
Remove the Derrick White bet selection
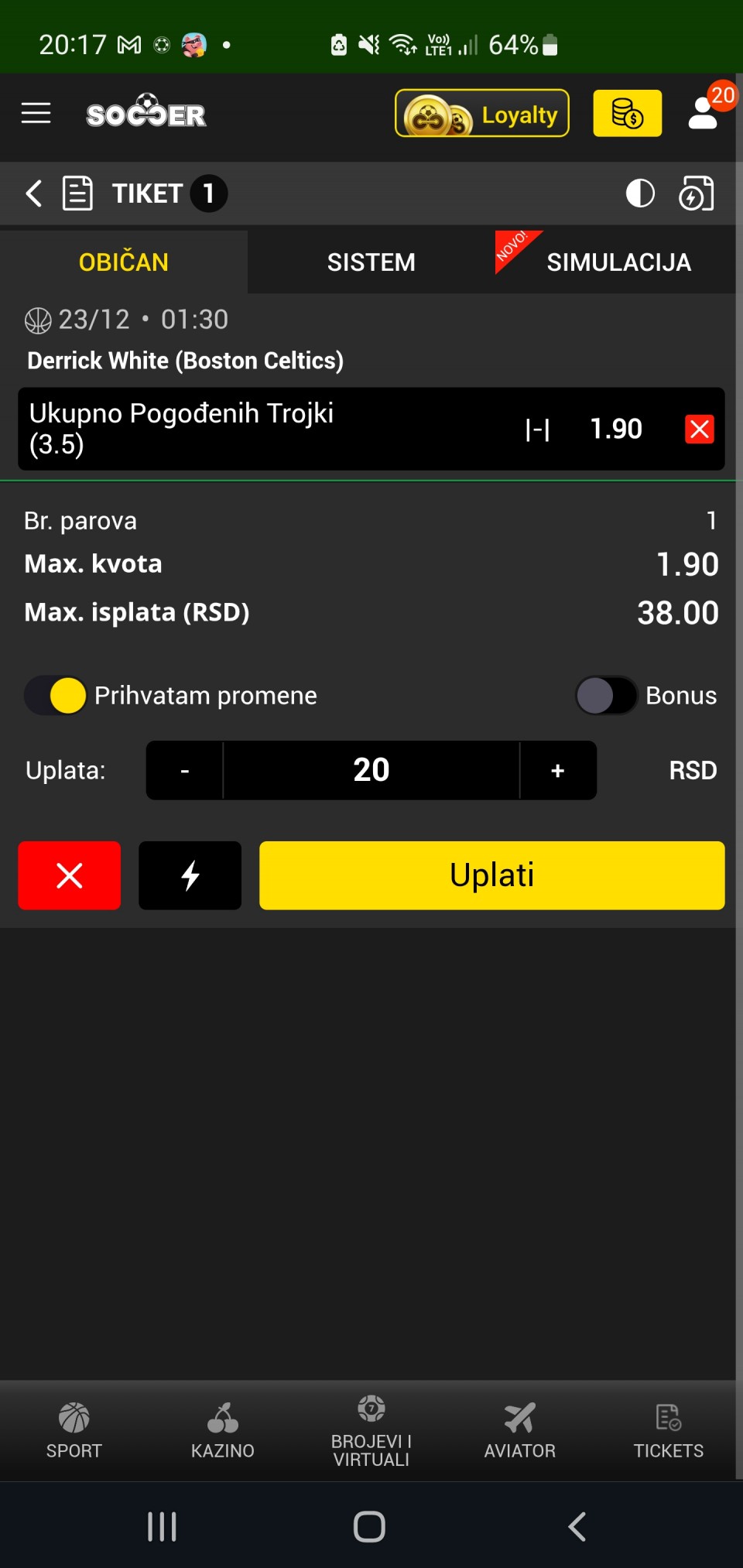click(699, 429)
